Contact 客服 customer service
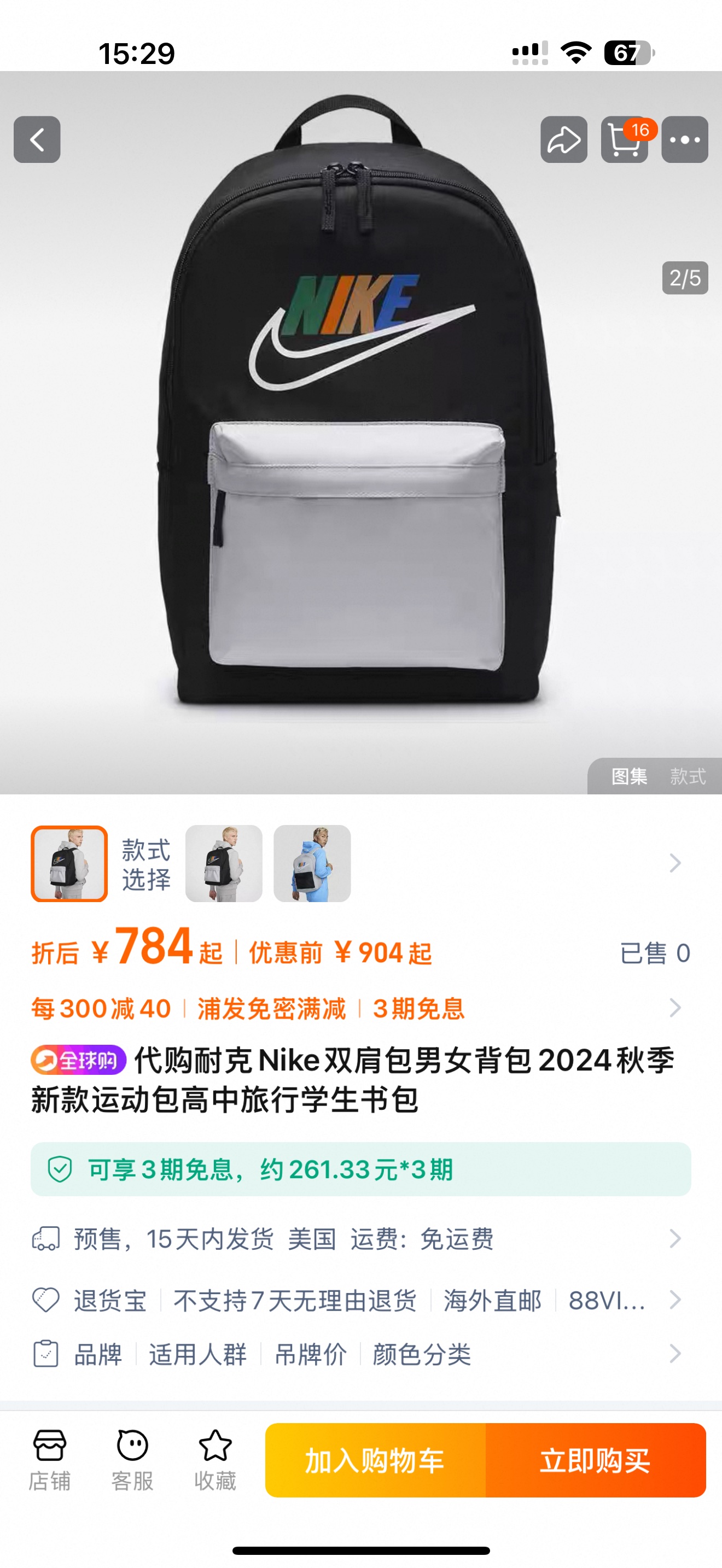Image resolution: width=722 pixels, height=1568 pixels. point(132,1460)
